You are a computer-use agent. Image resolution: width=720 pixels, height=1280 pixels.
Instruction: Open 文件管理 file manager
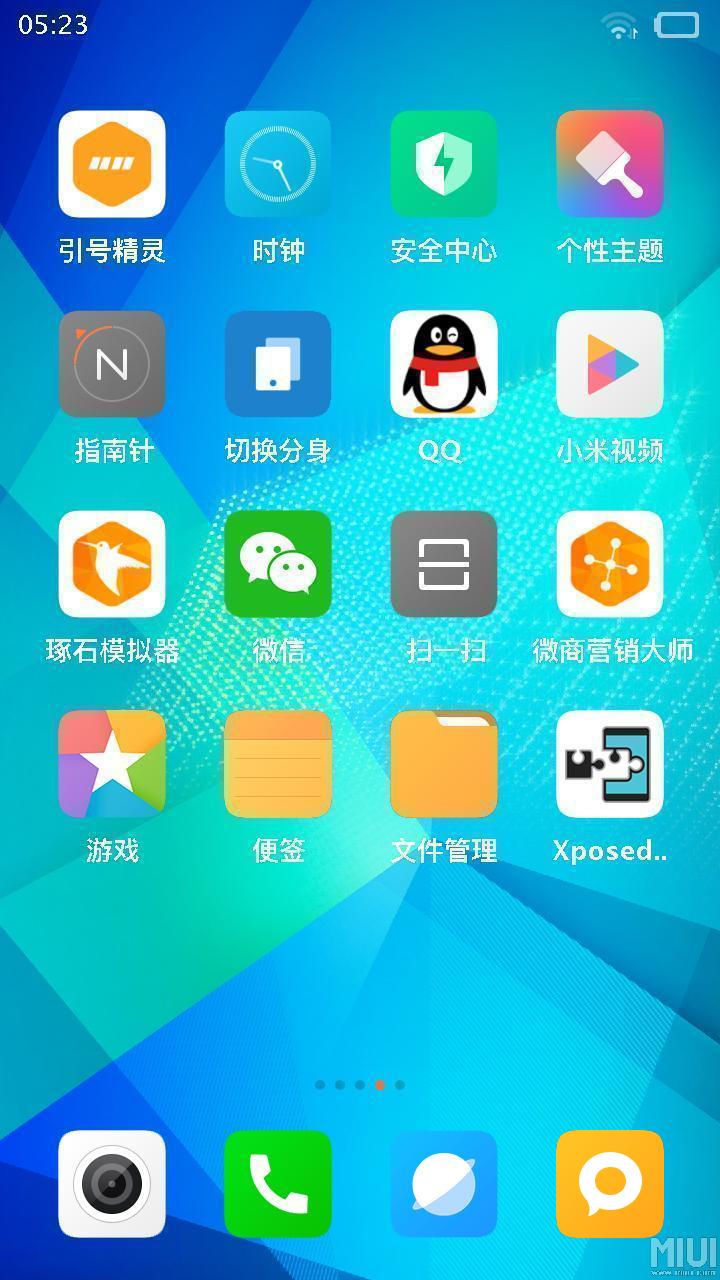[443, 764]
